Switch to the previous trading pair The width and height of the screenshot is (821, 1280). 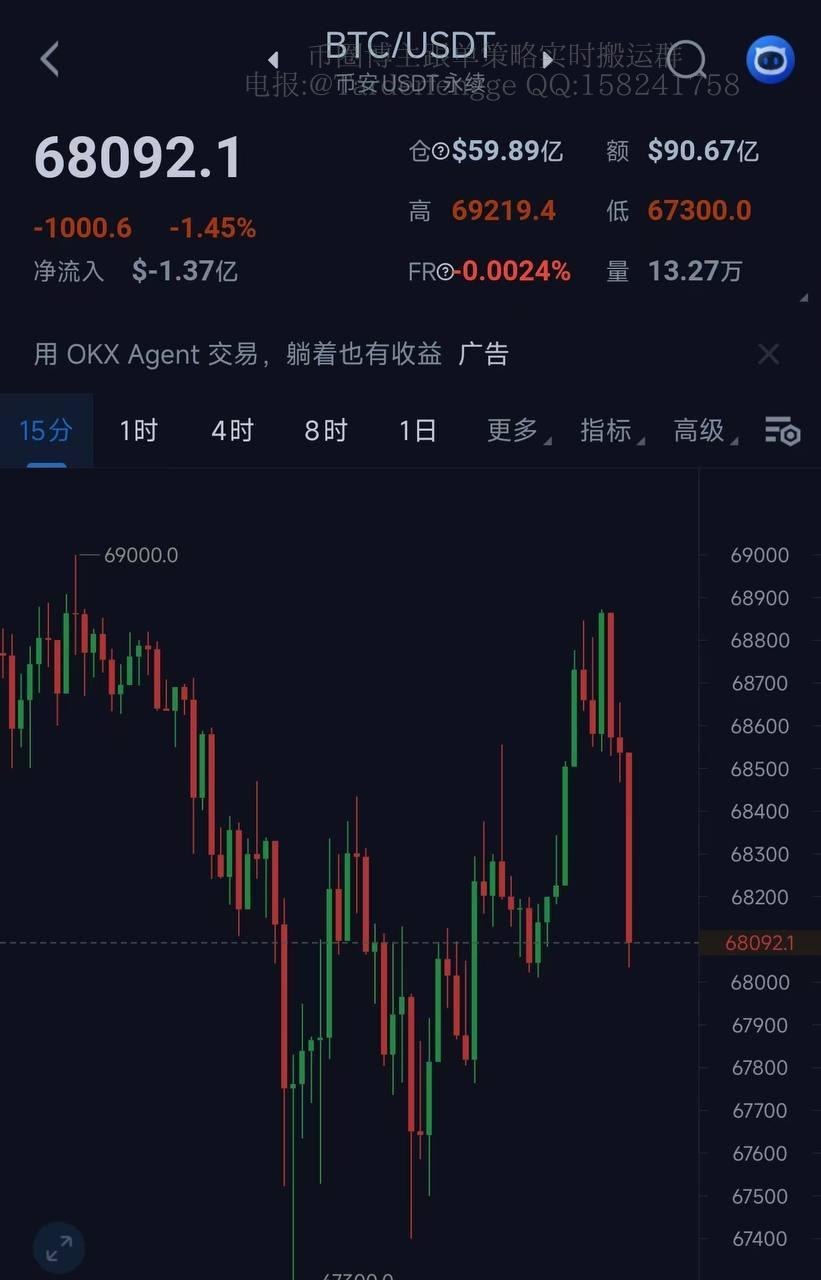273,61
